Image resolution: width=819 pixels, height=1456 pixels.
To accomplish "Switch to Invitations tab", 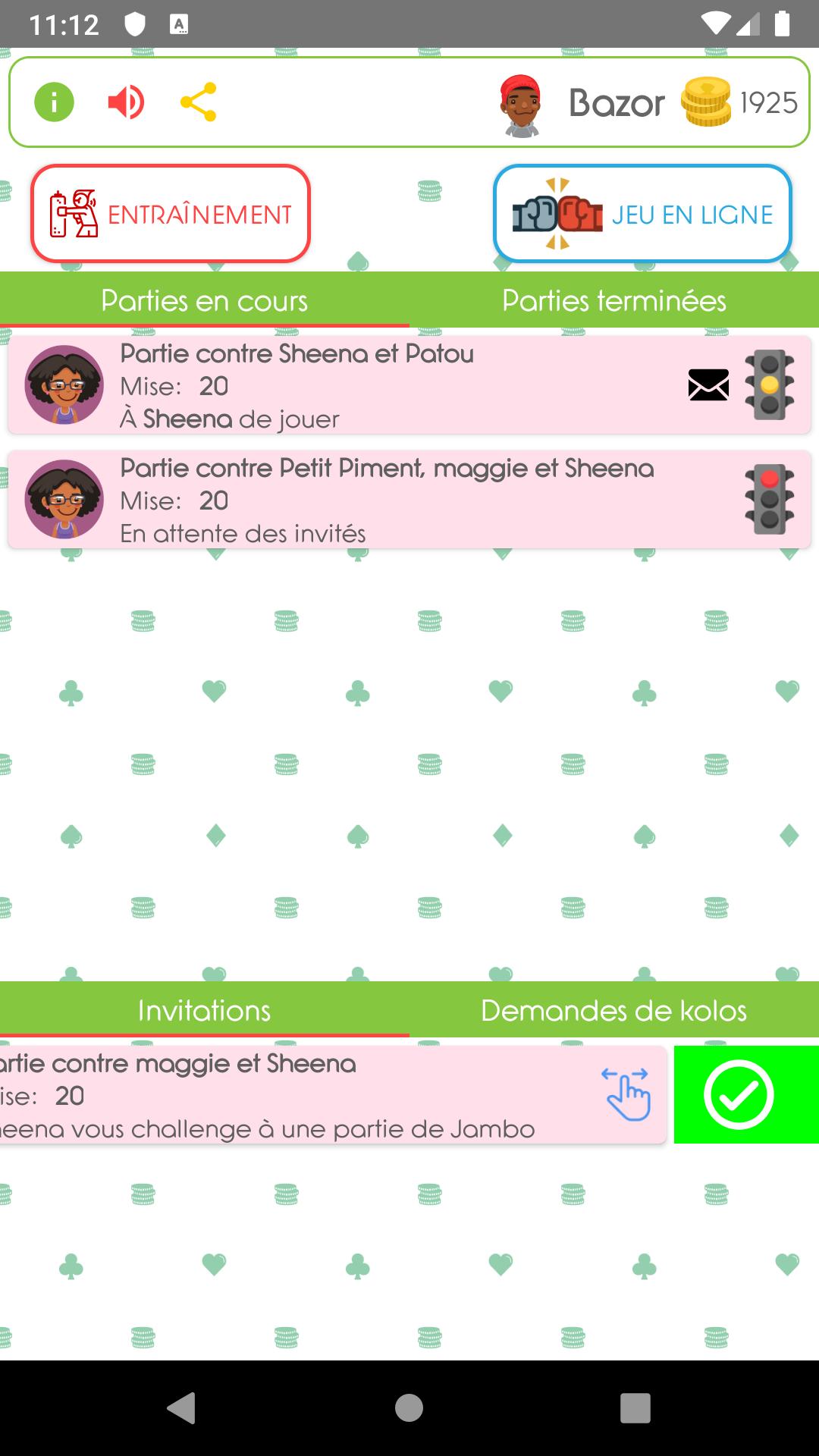I will (204, 1010).
